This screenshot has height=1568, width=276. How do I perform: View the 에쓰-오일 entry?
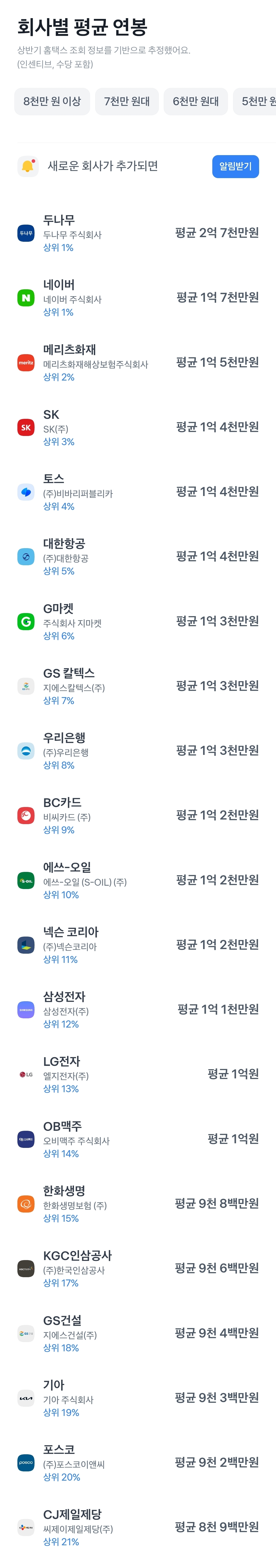(x=138, y=880)
